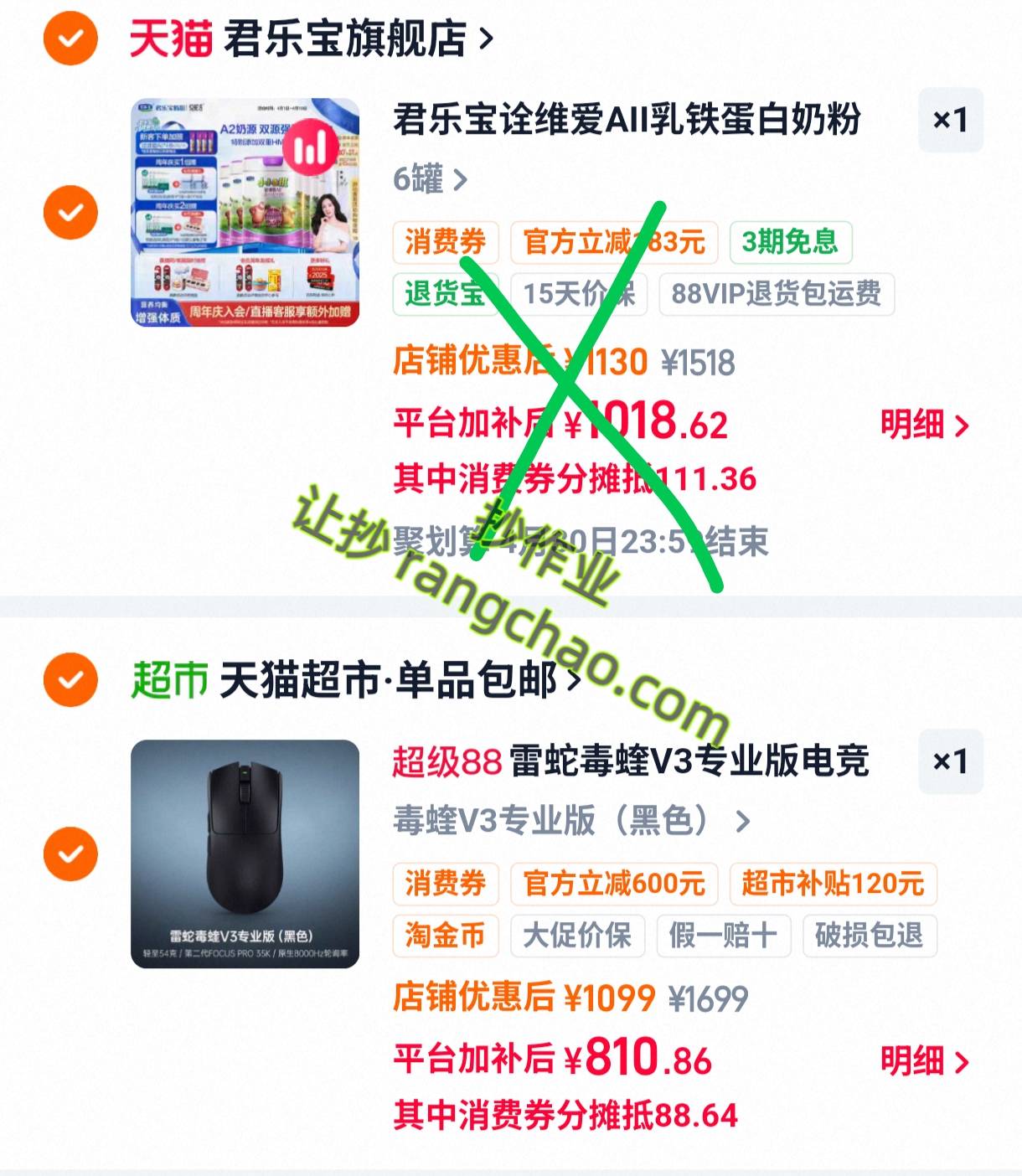Viewport: 1022px width, 1176px height.
Task: Uncheck the 君乐宝旗舰店 store checkbox
Action: (x=70, y=38)
